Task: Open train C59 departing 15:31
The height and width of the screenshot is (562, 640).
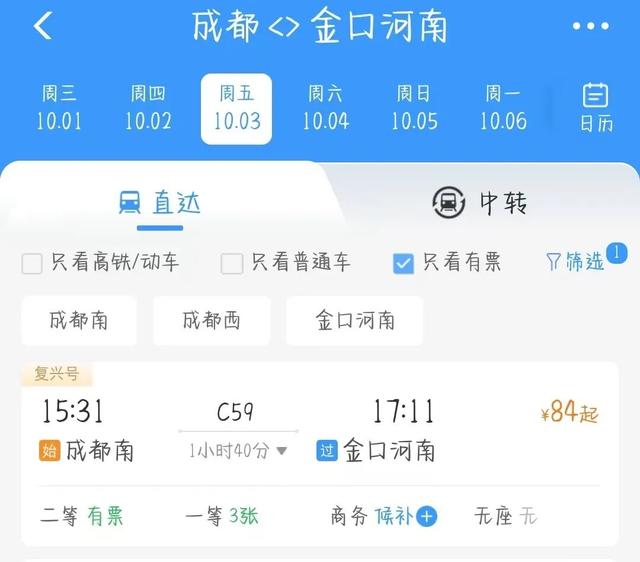Action: 320,428
